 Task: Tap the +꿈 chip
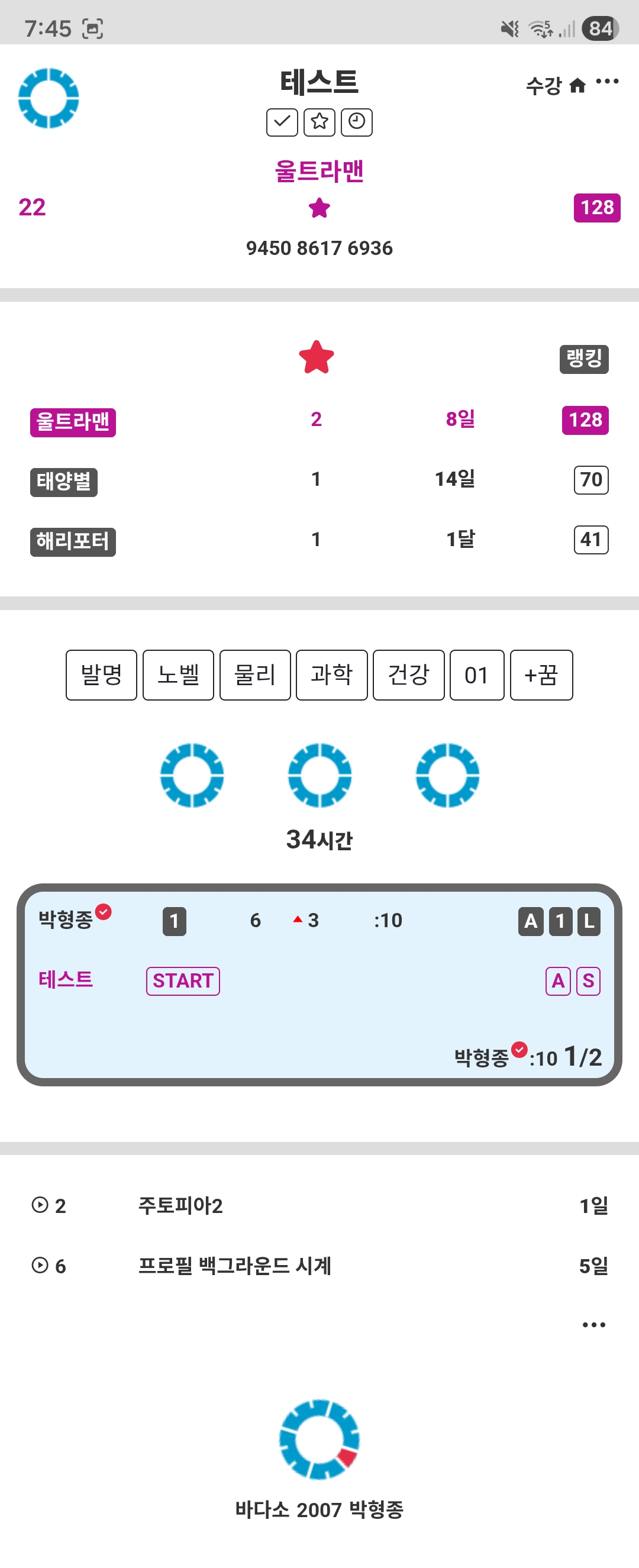541,675
